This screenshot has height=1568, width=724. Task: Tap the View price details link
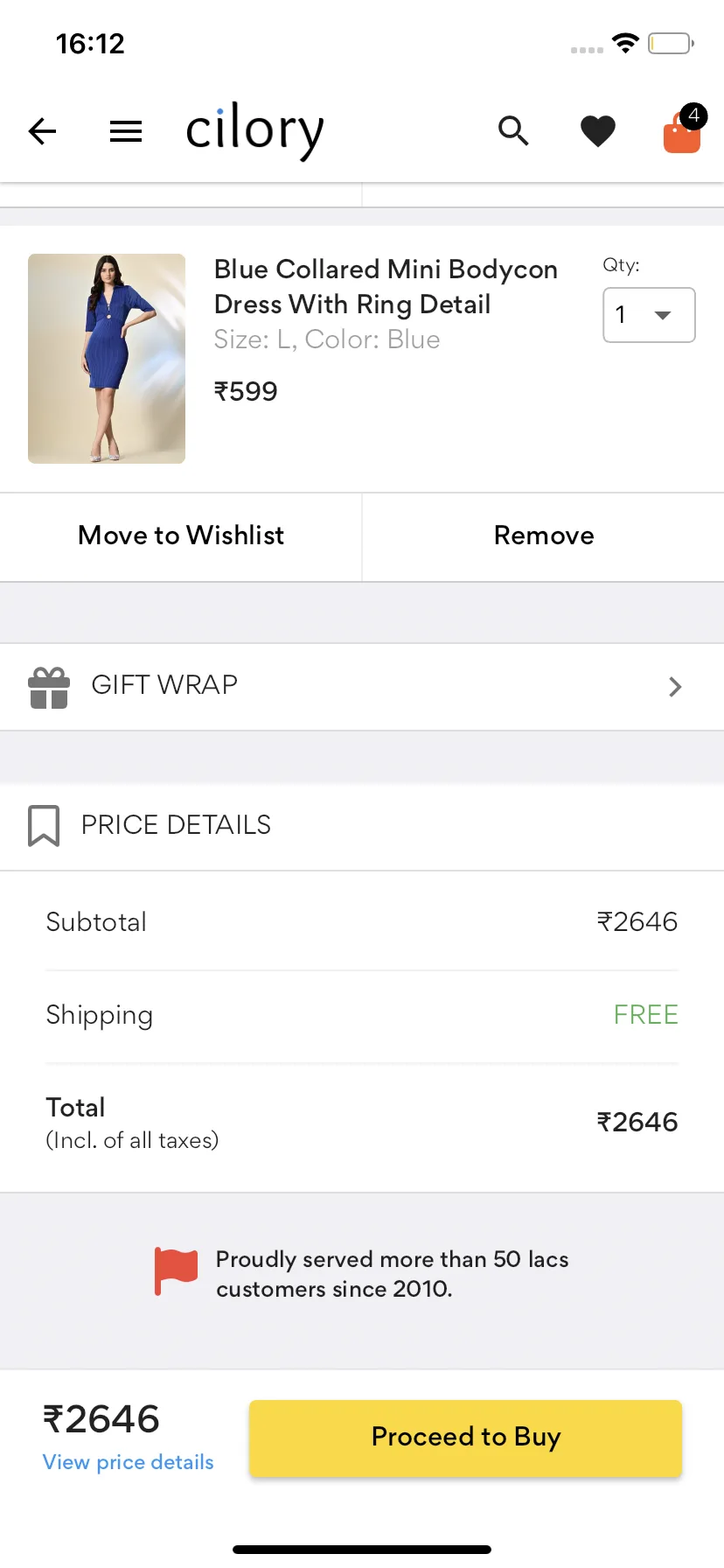coord(129,1462)
